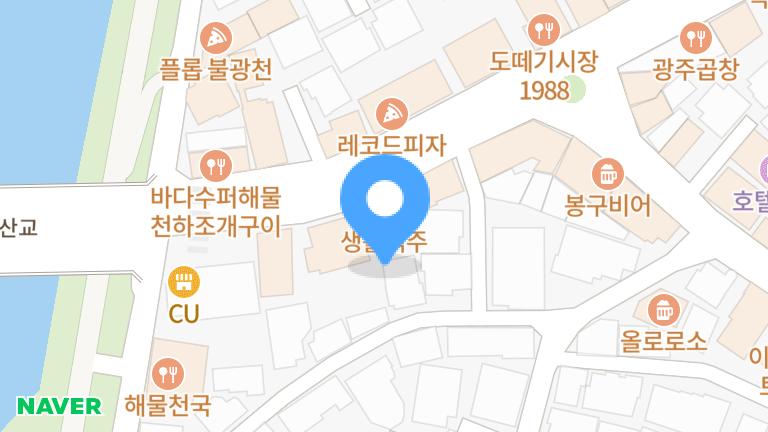Select the 광주곱창 restaurant marker
Viewport: 768px width, 432px height.
[694, 38]
